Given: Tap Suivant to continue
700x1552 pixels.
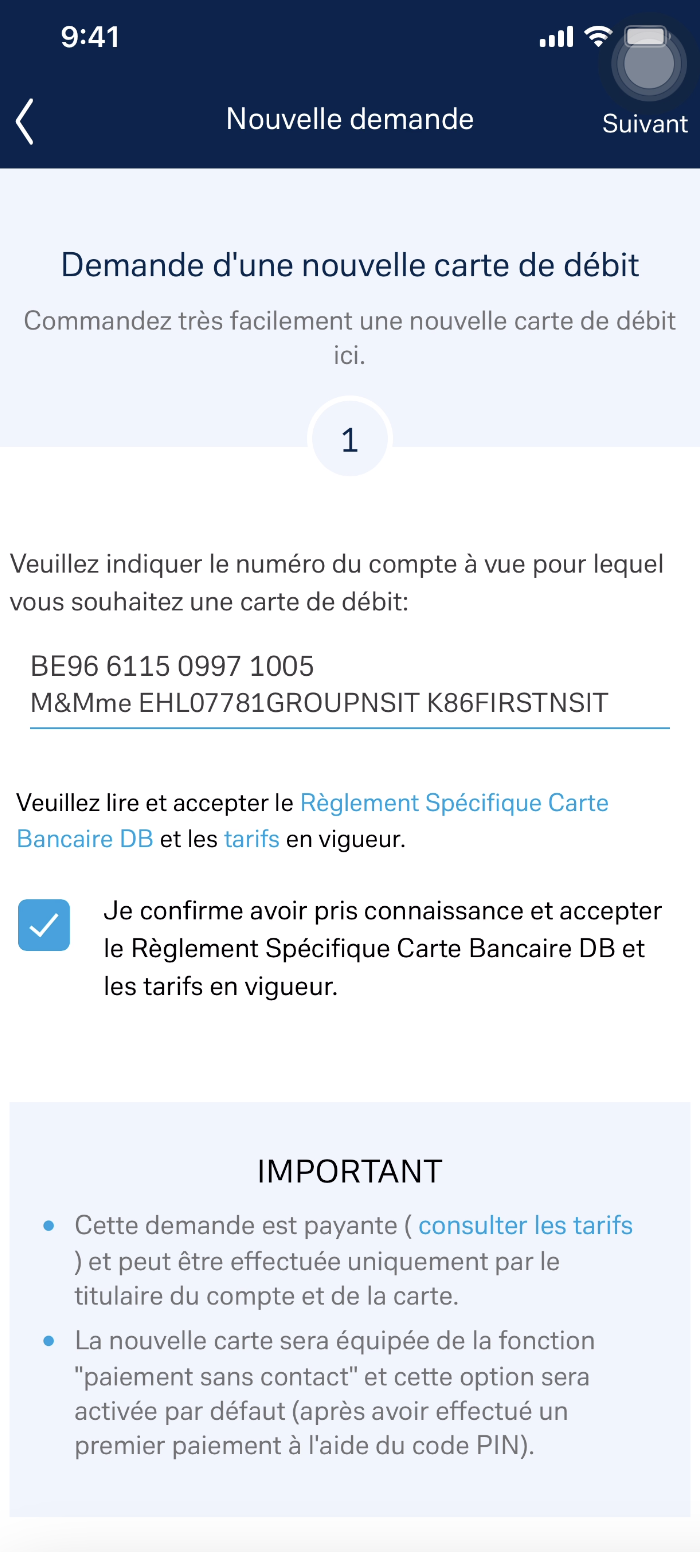Looking at the screenshot, I should pos(645,123).
